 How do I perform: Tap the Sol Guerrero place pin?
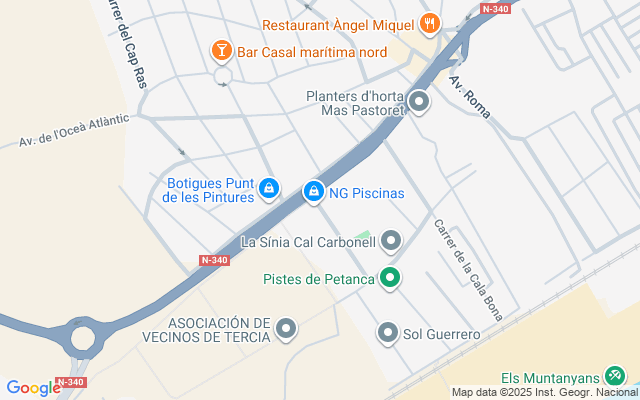[388, 332]
